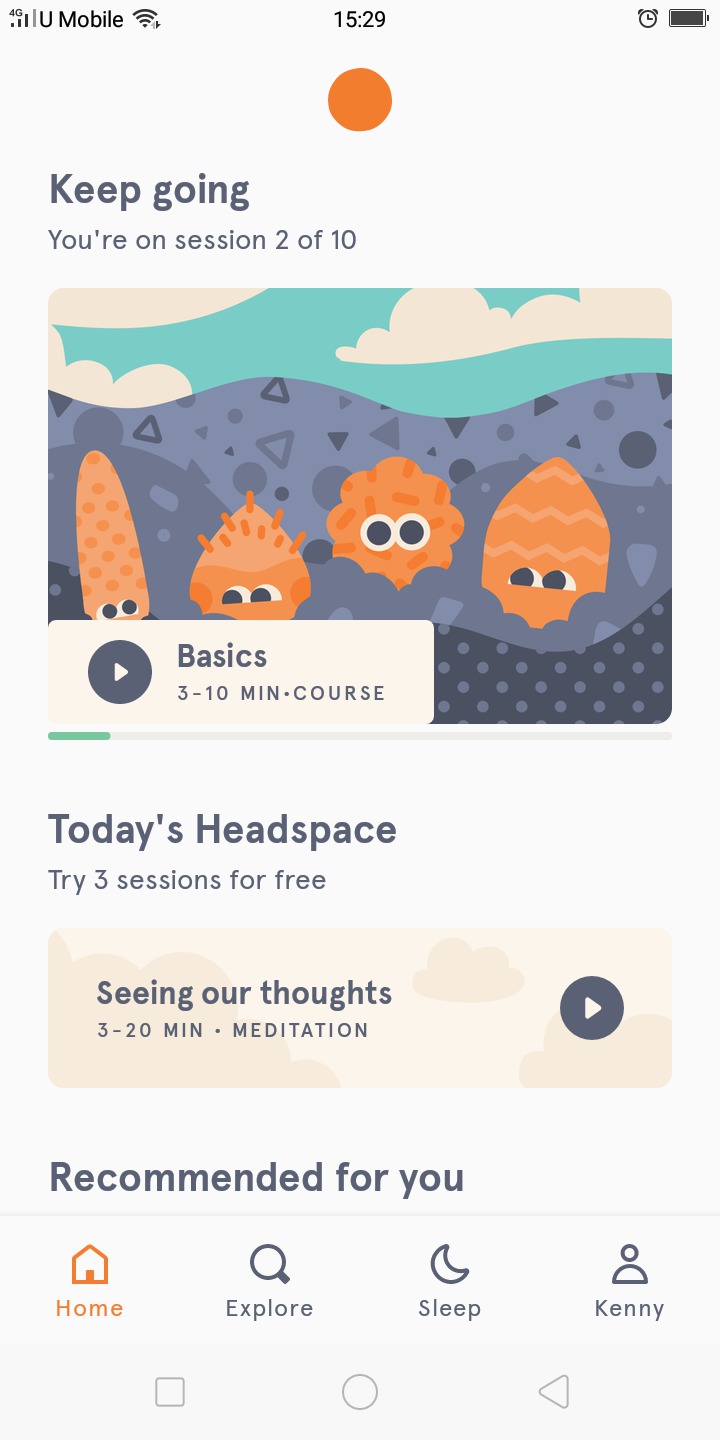720x1440 pixels.
Task: Tap the Android recent apps square button
Action: click(170, 1391)
